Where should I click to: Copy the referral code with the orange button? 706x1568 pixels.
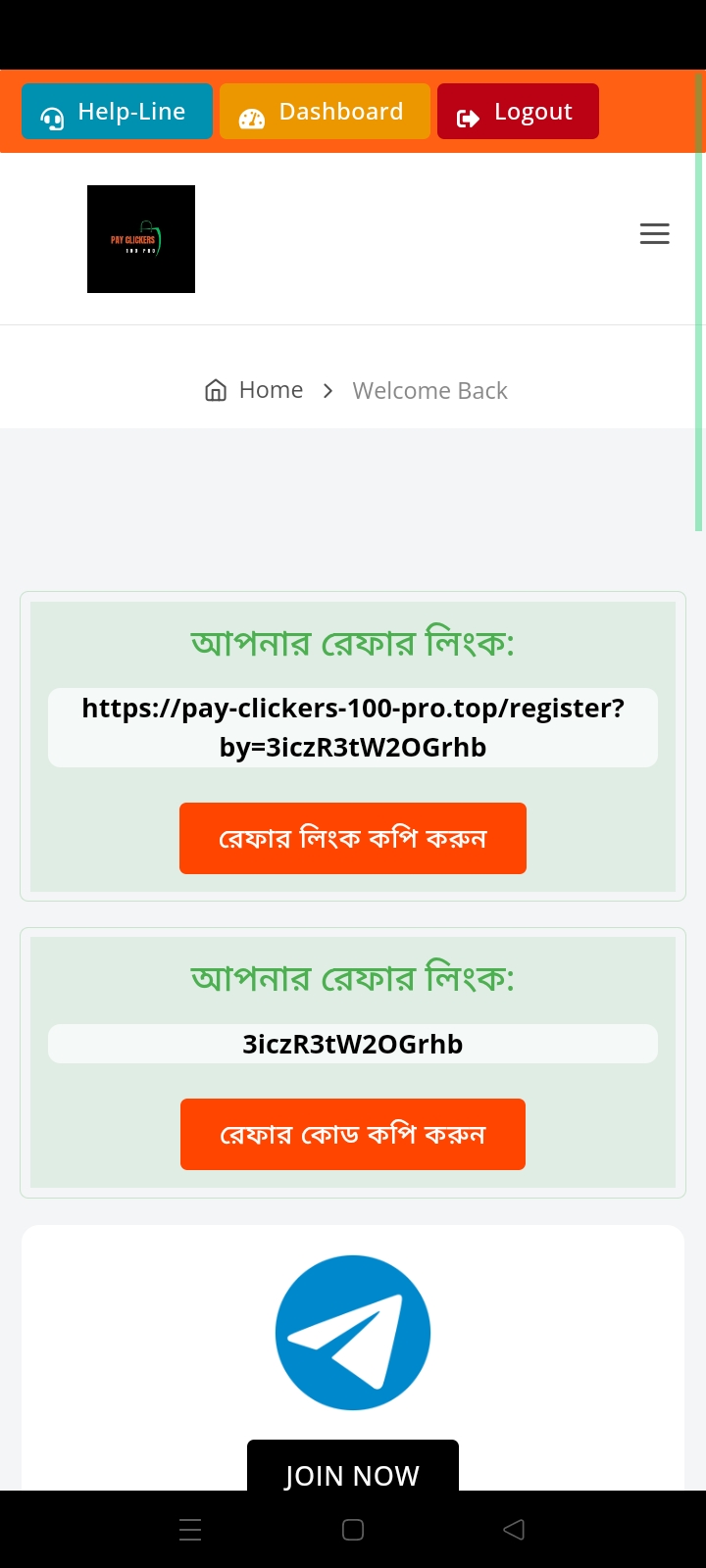pos(353,1134)
